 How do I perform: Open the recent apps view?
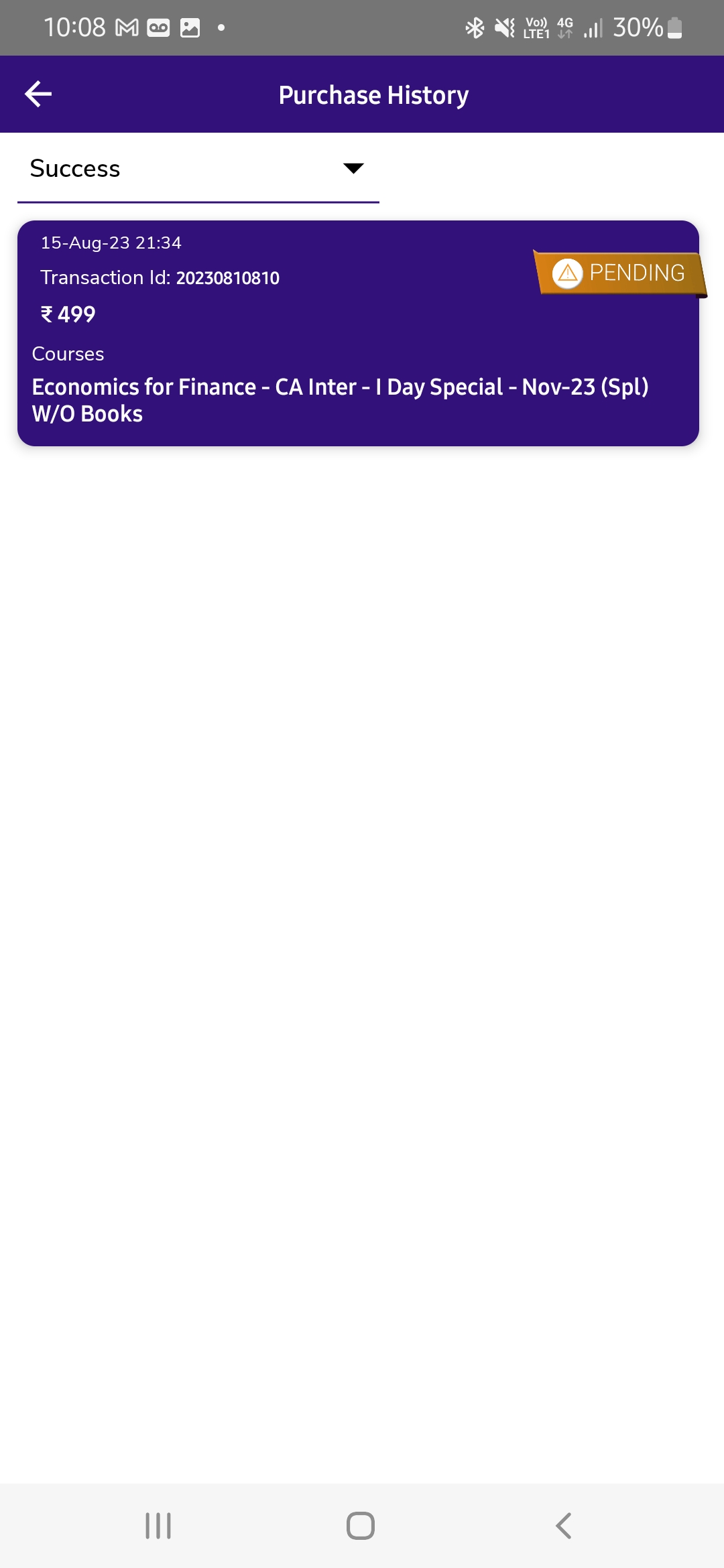pyautogui.click(x=158, y=1526)
